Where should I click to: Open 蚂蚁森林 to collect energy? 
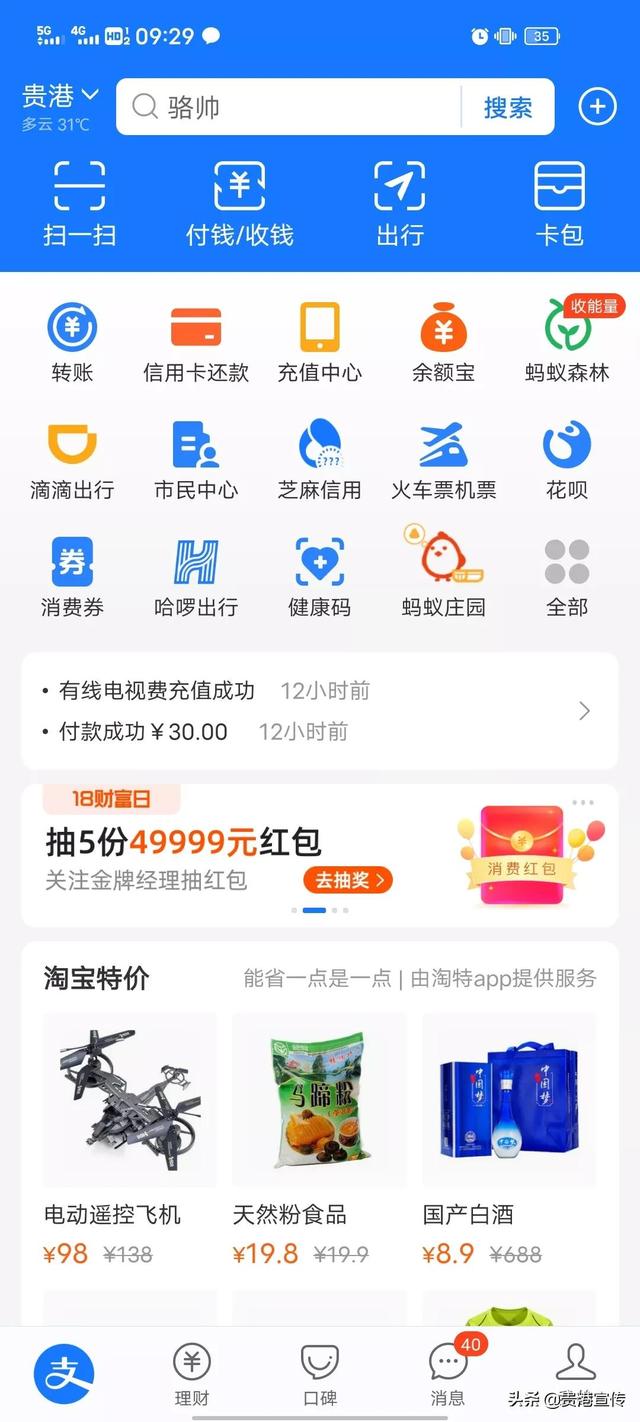(x=567, y=342)
